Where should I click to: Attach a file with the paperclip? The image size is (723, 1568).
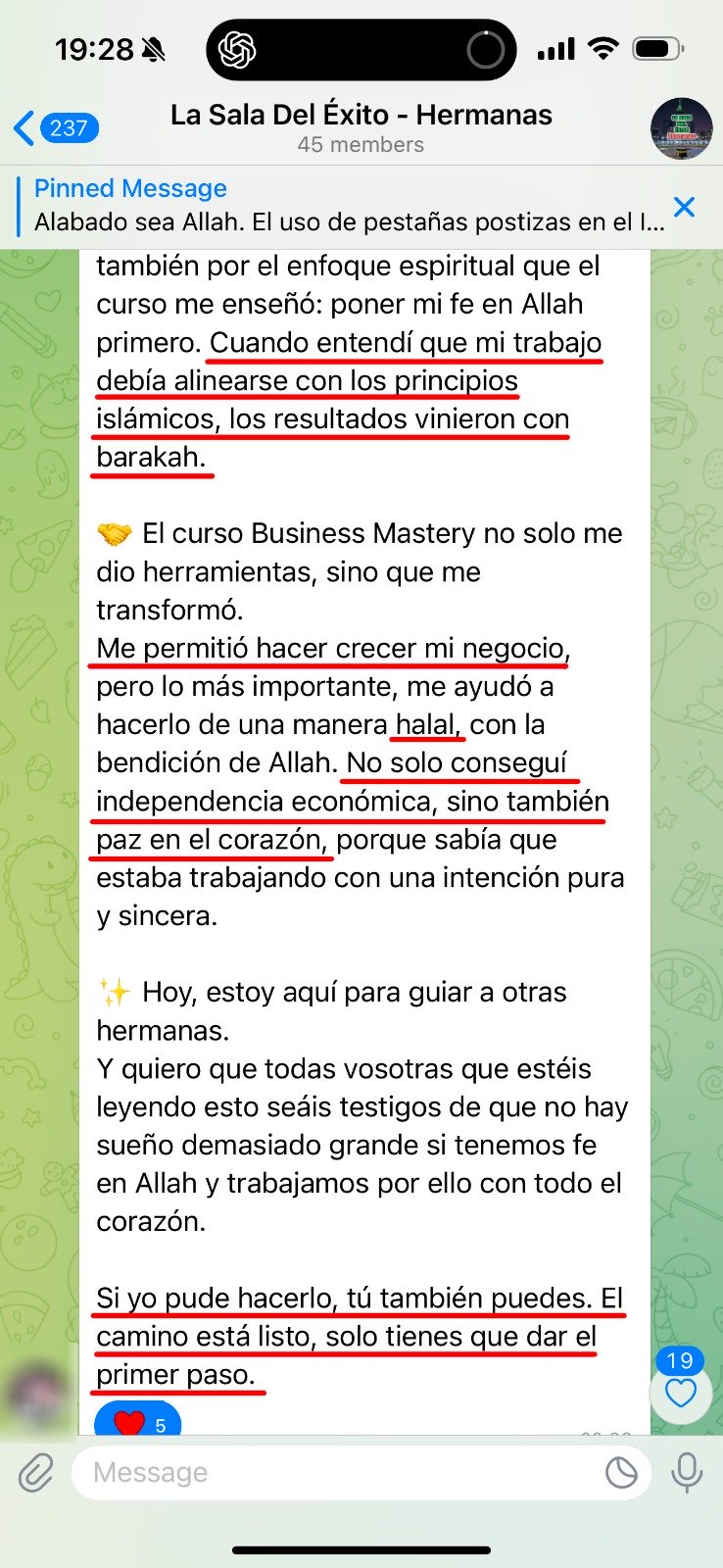(35, 1473)
